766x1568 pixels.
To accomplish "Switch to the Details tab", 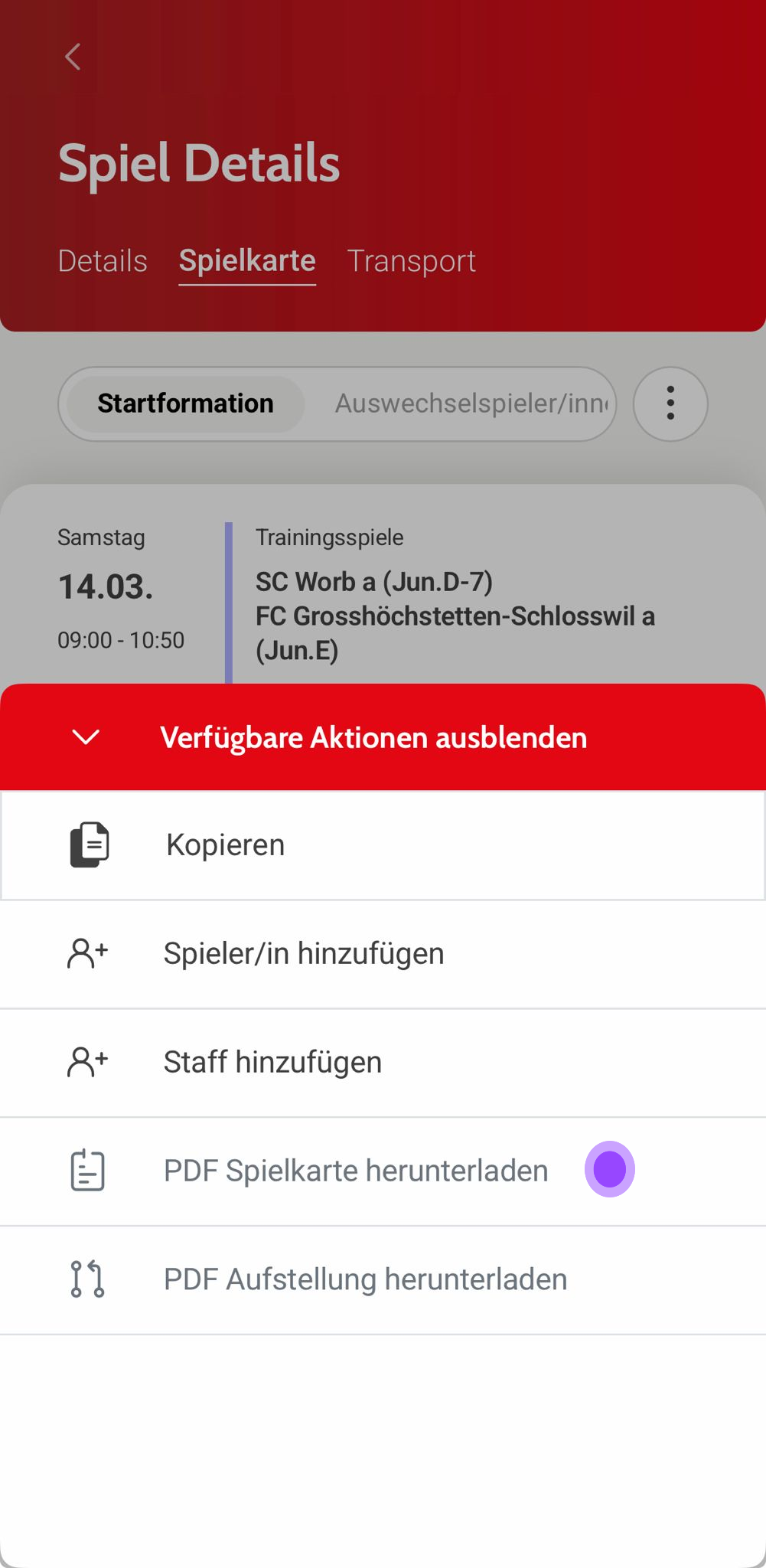I will click(103, 261).
